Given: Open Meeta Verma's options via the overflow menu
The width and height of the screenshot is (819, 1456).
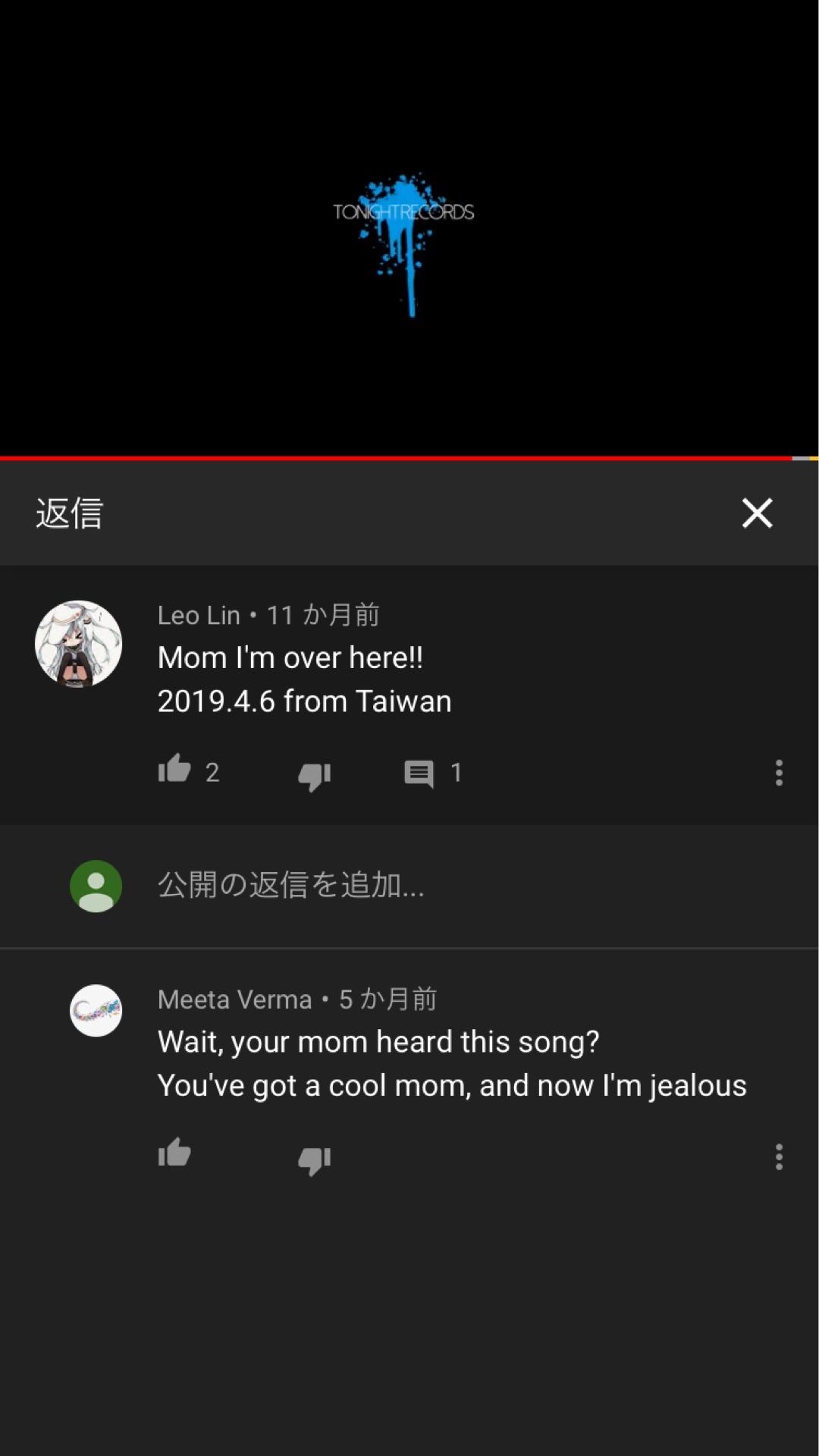Looking at the screenshot, I should pyautogui.click(x=780, y=1157).
